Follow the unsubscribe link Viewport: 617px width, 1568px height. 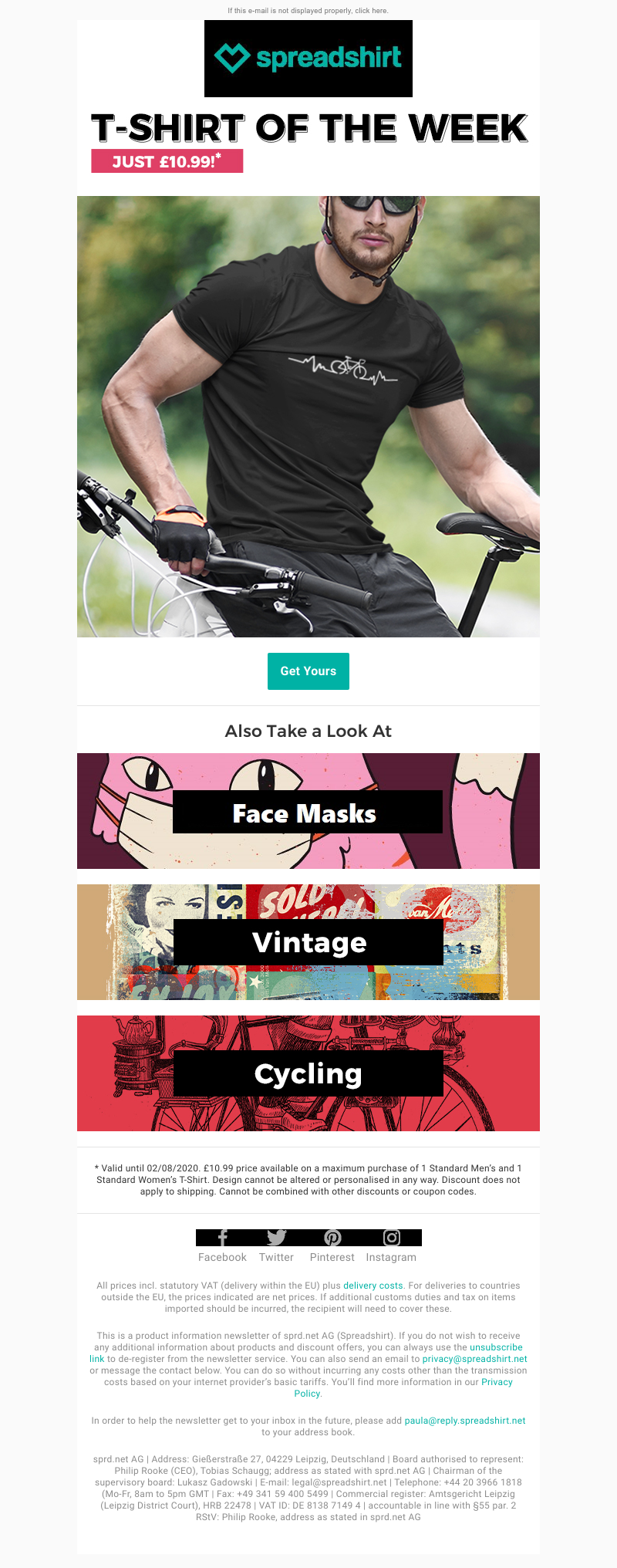[x=495, y=1347]
